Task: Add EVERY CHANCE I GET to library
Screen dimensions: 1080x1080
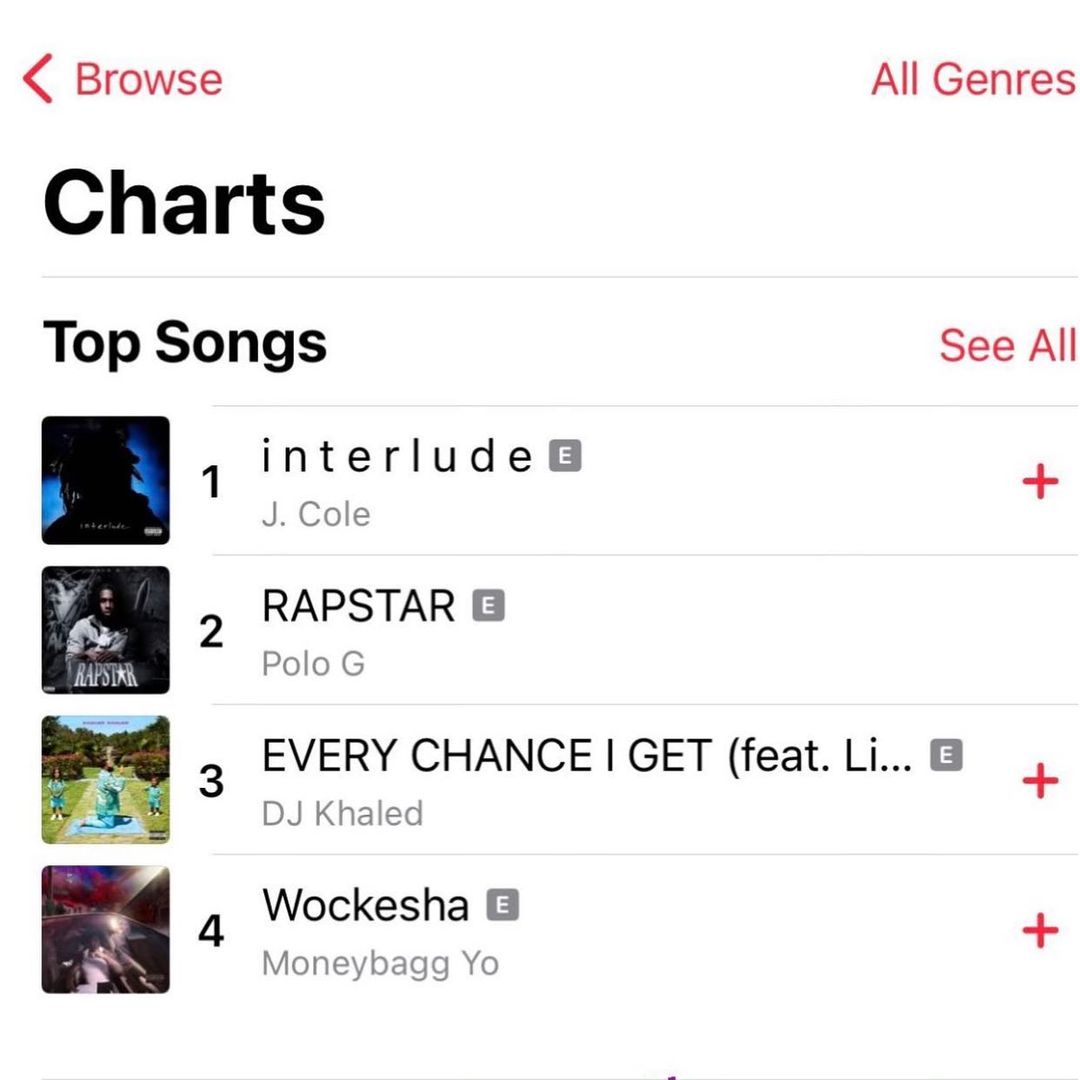Action: (x=1040, y=781)
